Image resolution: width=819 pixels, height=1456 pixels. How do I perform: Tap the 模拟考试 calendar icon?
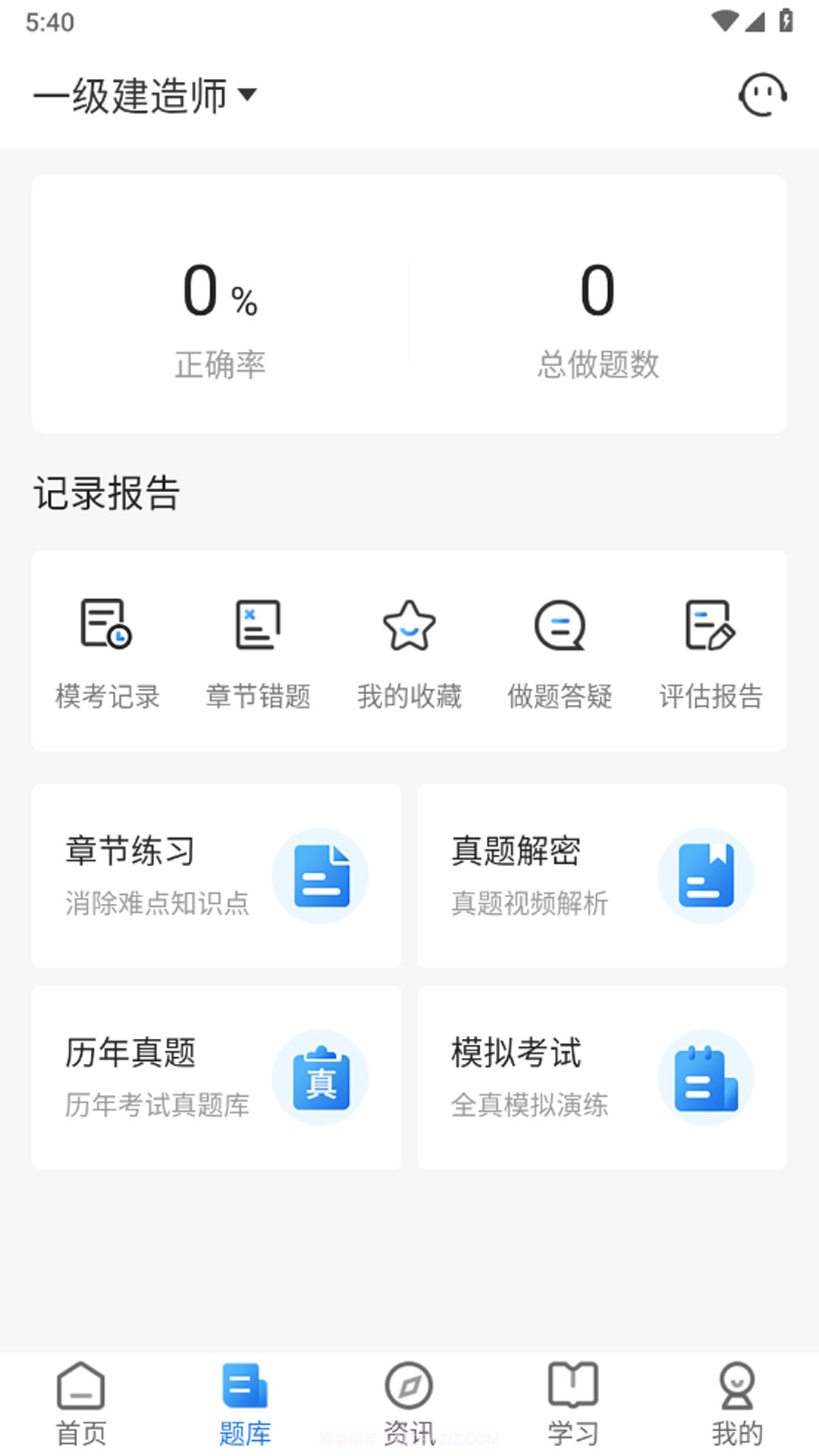coord(706,1078)
